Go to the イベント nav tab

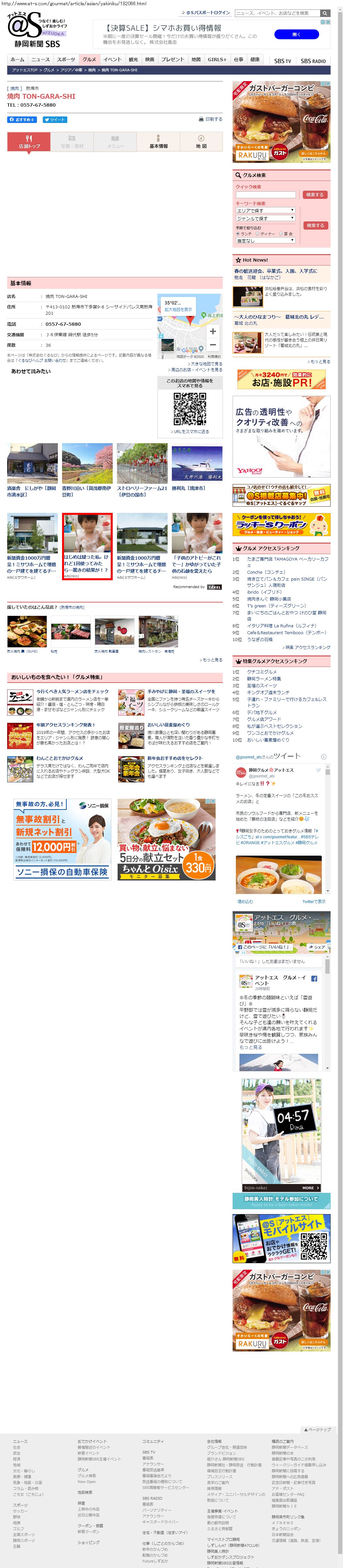tap(112, 60)
